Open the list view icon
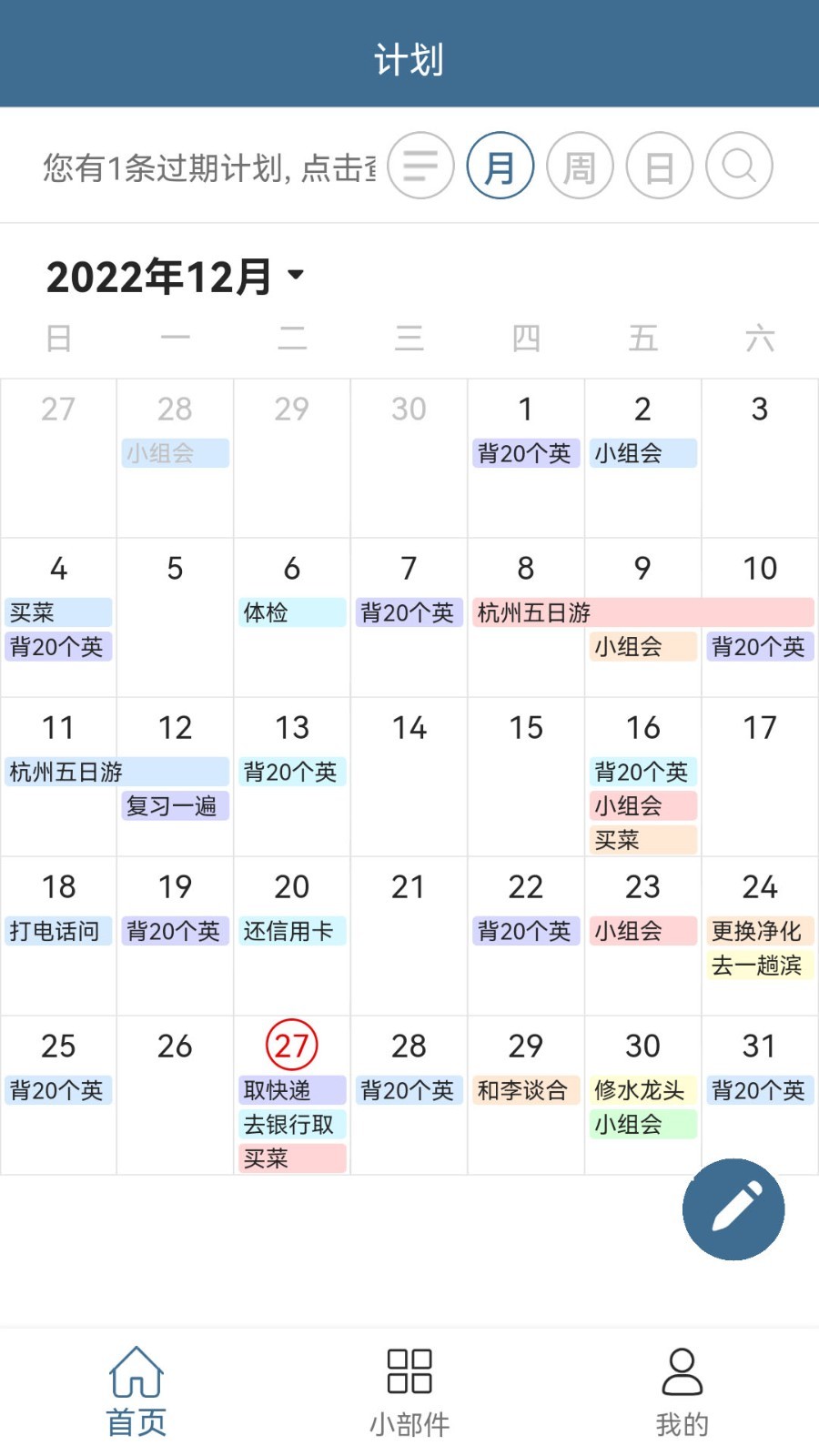 click(x=420, y=166)
